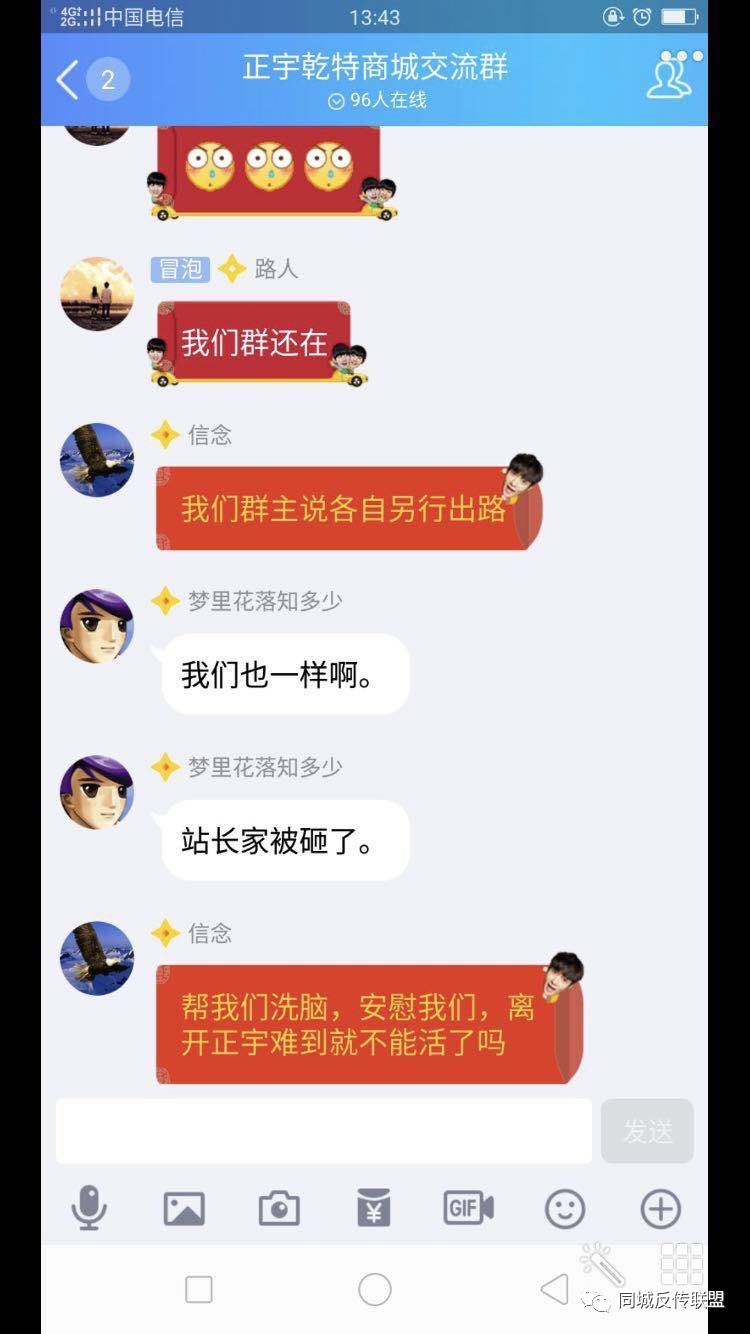Open the photo gallery picker
This screenshot has width=750, height=1334.
[x=184, y=1209]
